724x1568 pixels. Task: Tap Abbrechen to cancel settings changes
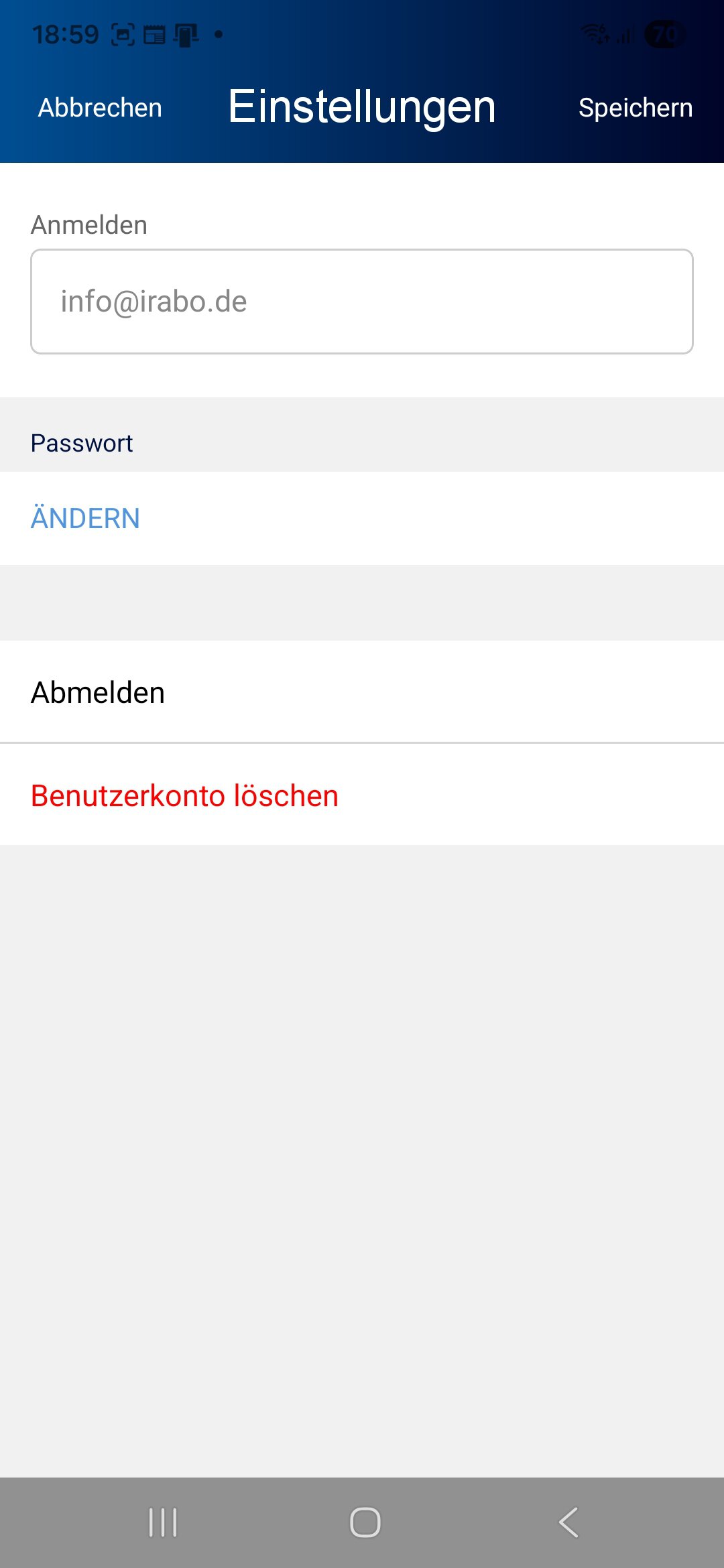pos(100,108)
